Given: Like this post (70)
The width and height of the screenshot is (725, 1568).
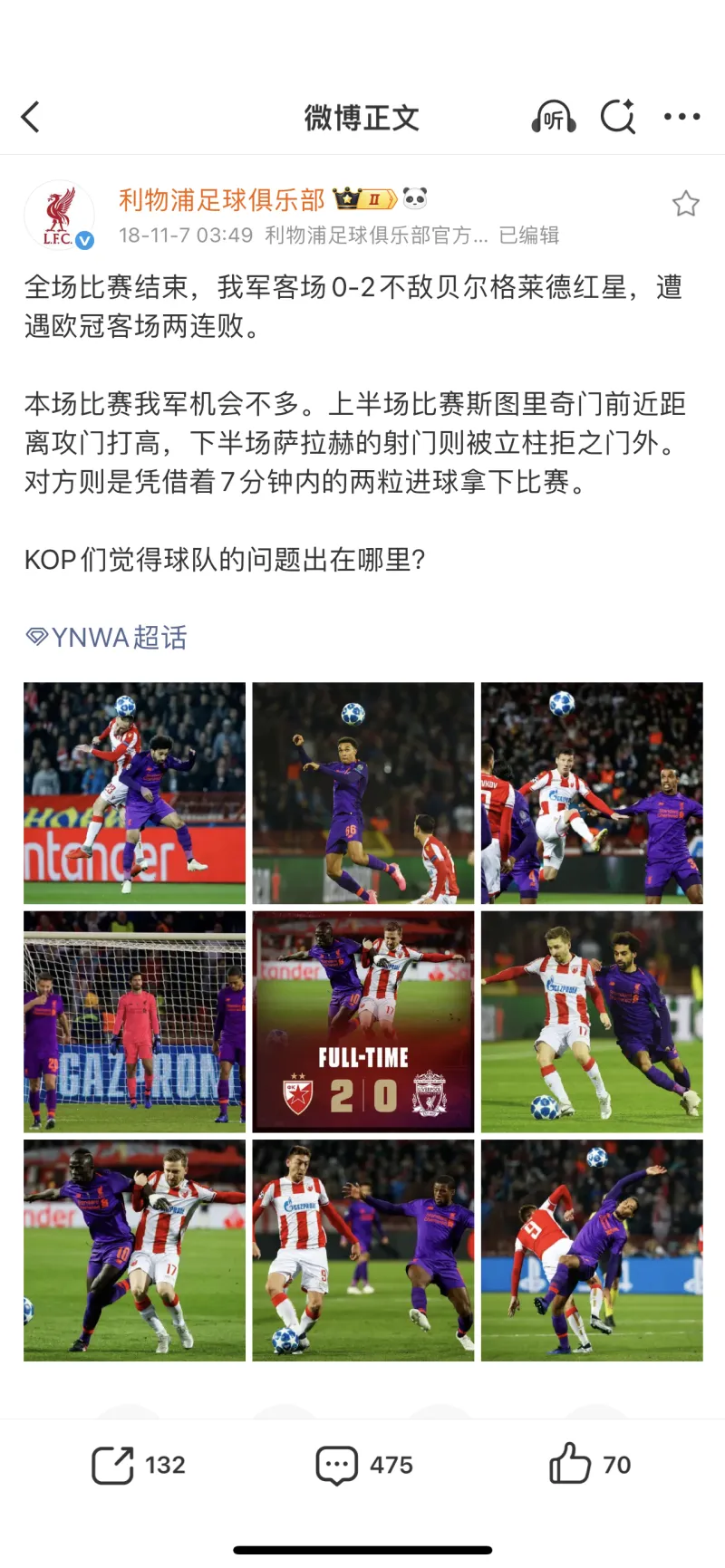Looking at the screenshot, I should (x=589, y=1465).
